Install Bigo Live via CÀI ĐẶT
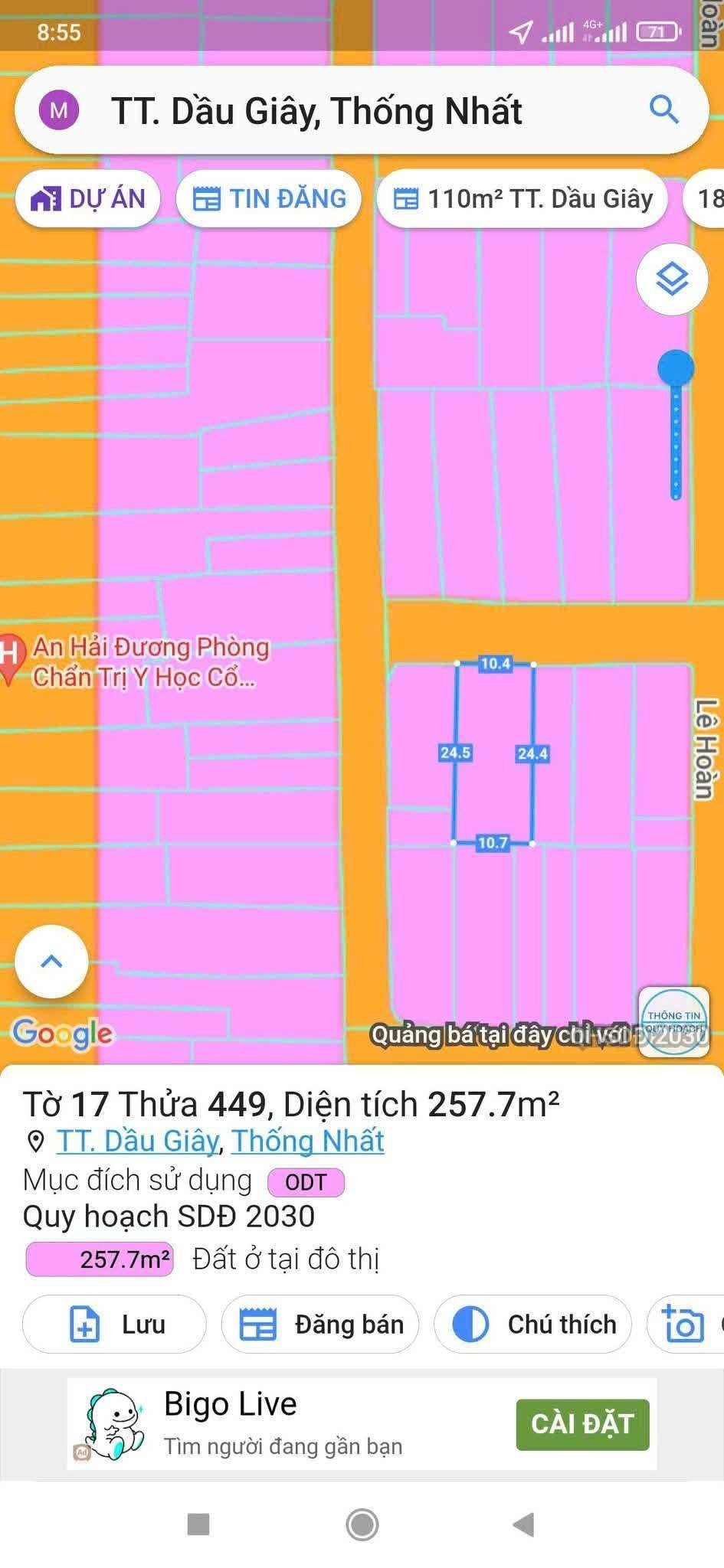 (582, 1424)
